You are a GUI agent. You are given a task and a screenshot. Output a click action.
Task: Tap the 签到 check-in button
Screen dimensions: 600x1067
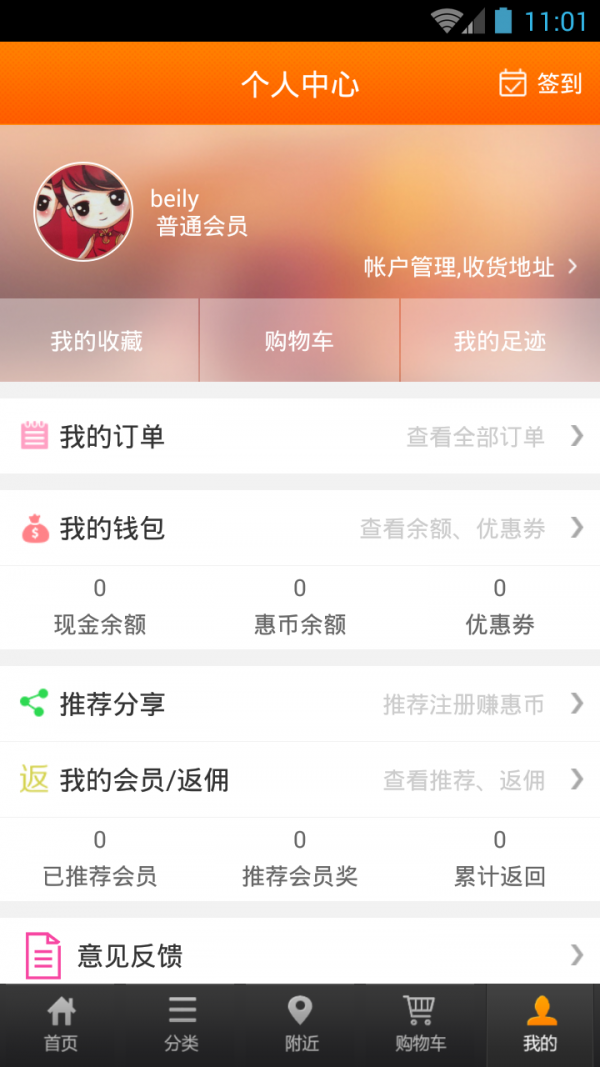(x=540, y=83)
